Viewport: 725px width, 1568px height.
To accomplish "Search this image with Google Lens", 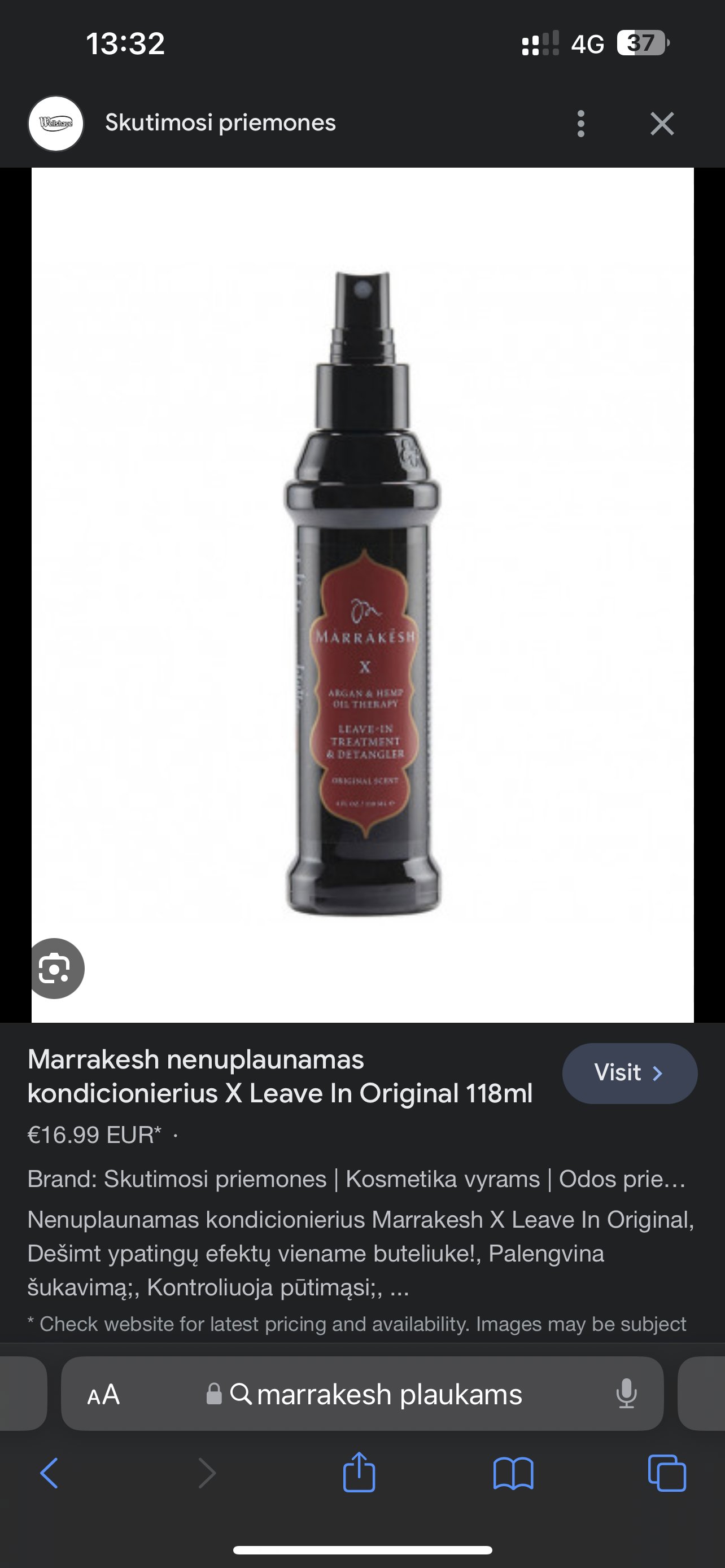I will point(56,969).
